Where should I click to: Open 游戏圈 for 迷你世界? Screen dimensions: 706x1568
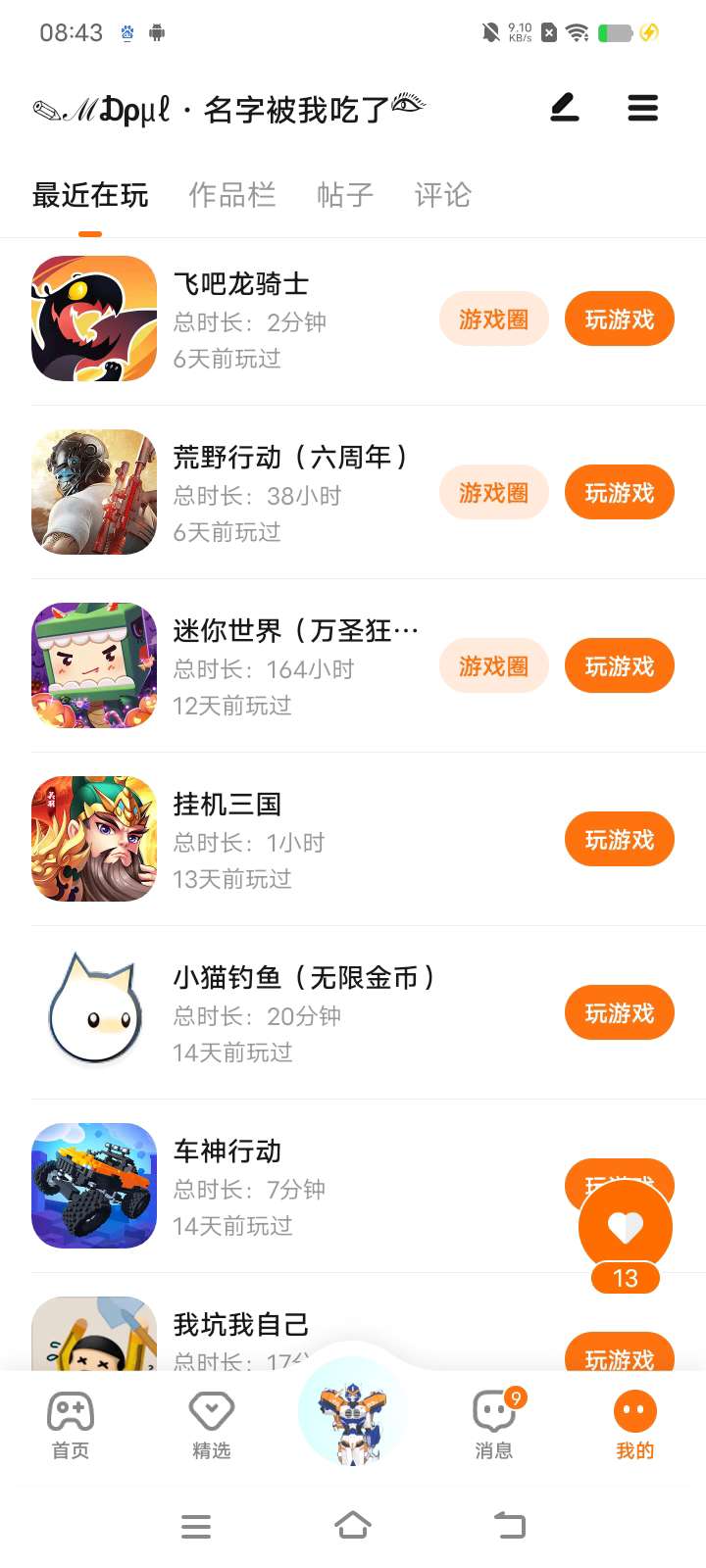493,666
